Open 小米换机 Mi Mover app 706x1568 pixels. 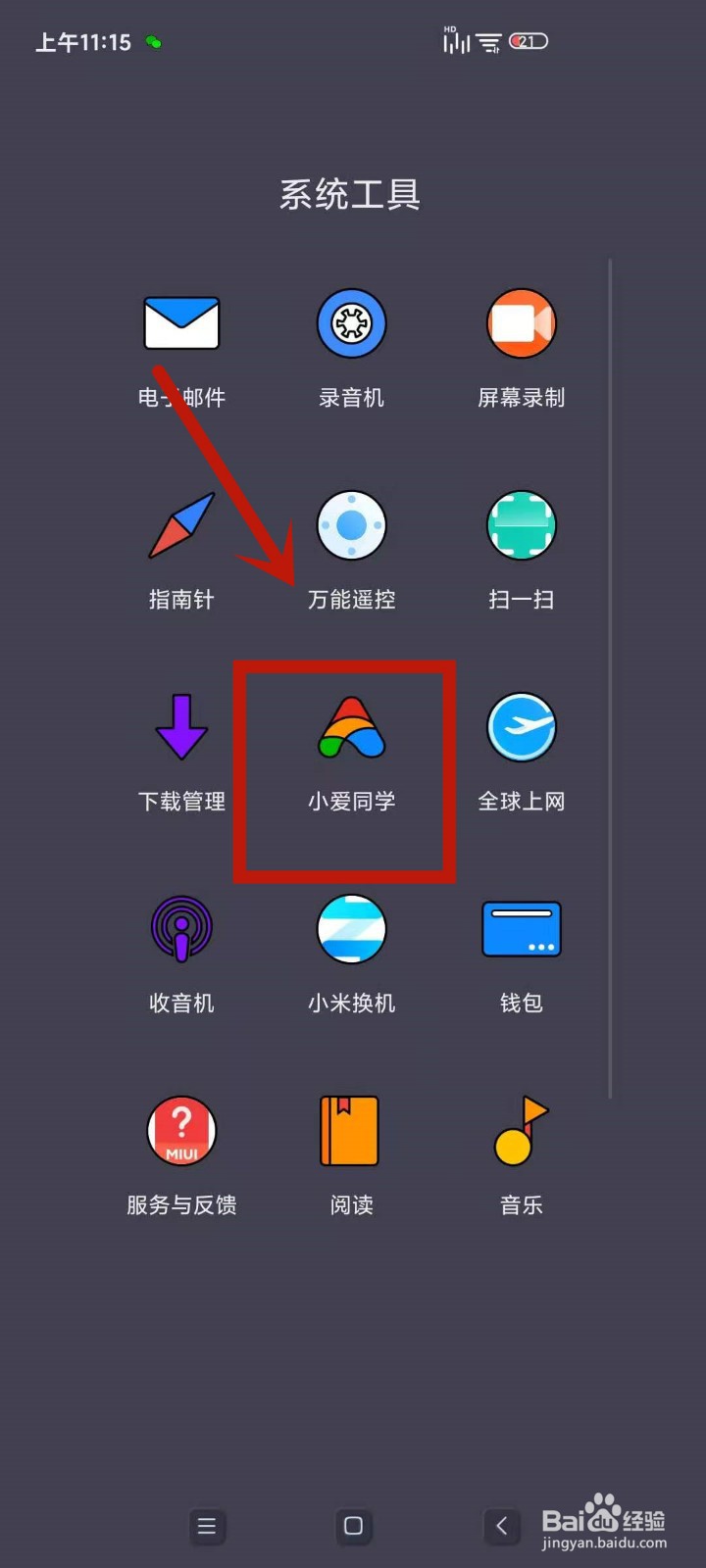point(351,929)
